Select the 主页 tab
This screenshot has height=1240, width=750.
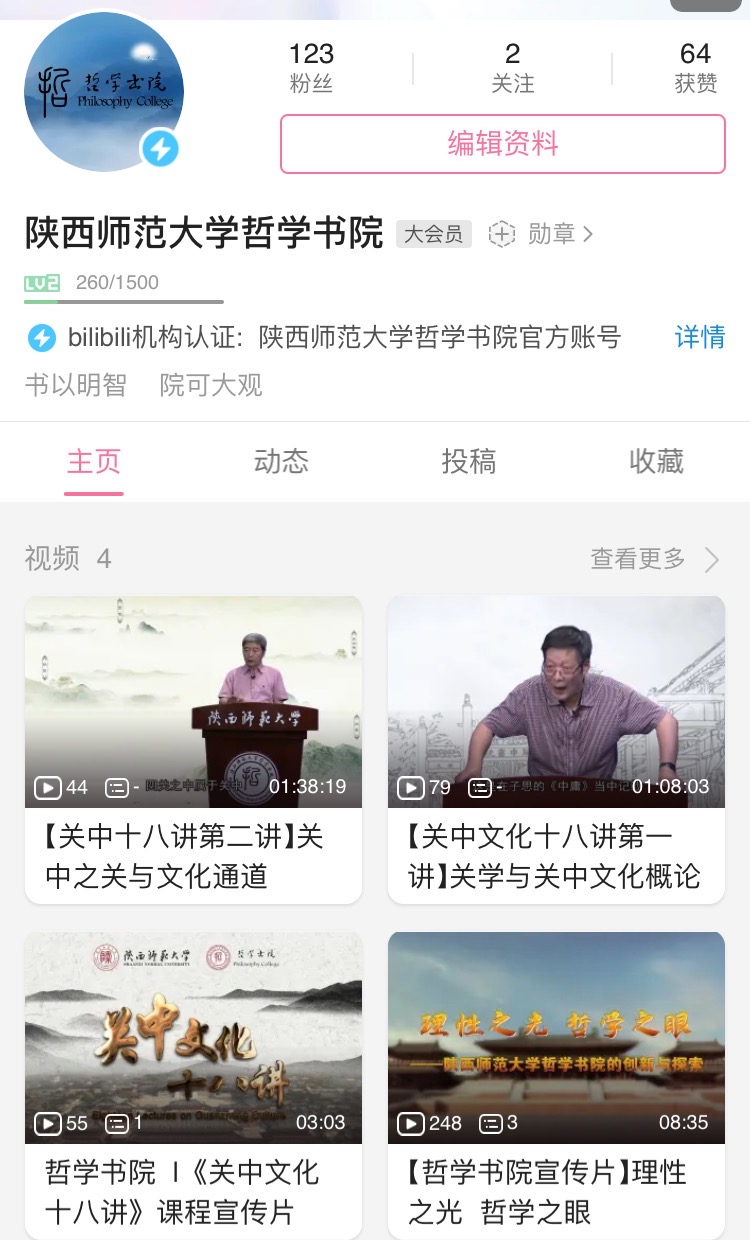pyautogui.click(x=94, y=461)
